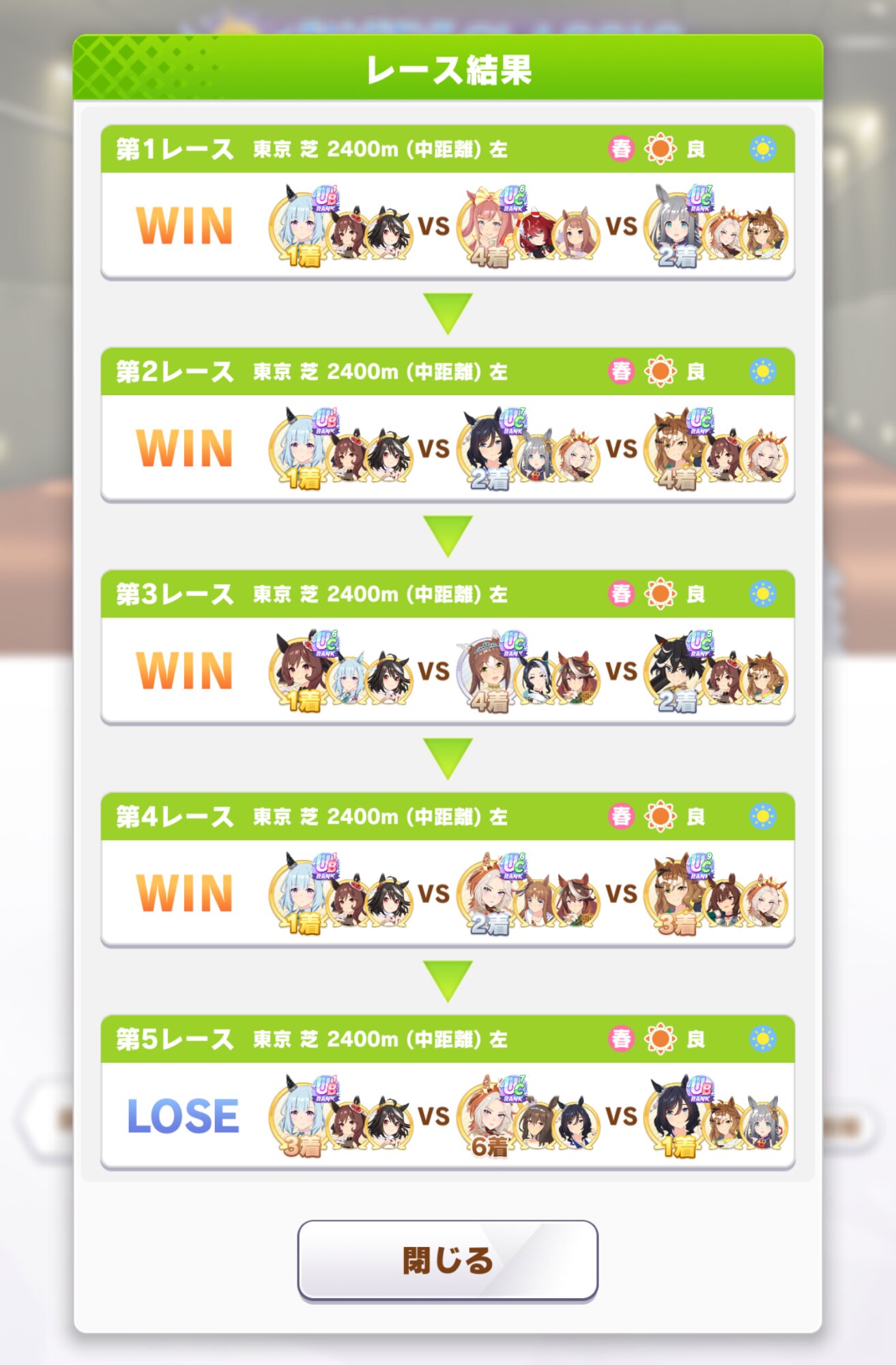The height and width of the screenshot is (1365, 896).
Task: Open the 第5レース LOSE result row
Action: pos(448,1115)
